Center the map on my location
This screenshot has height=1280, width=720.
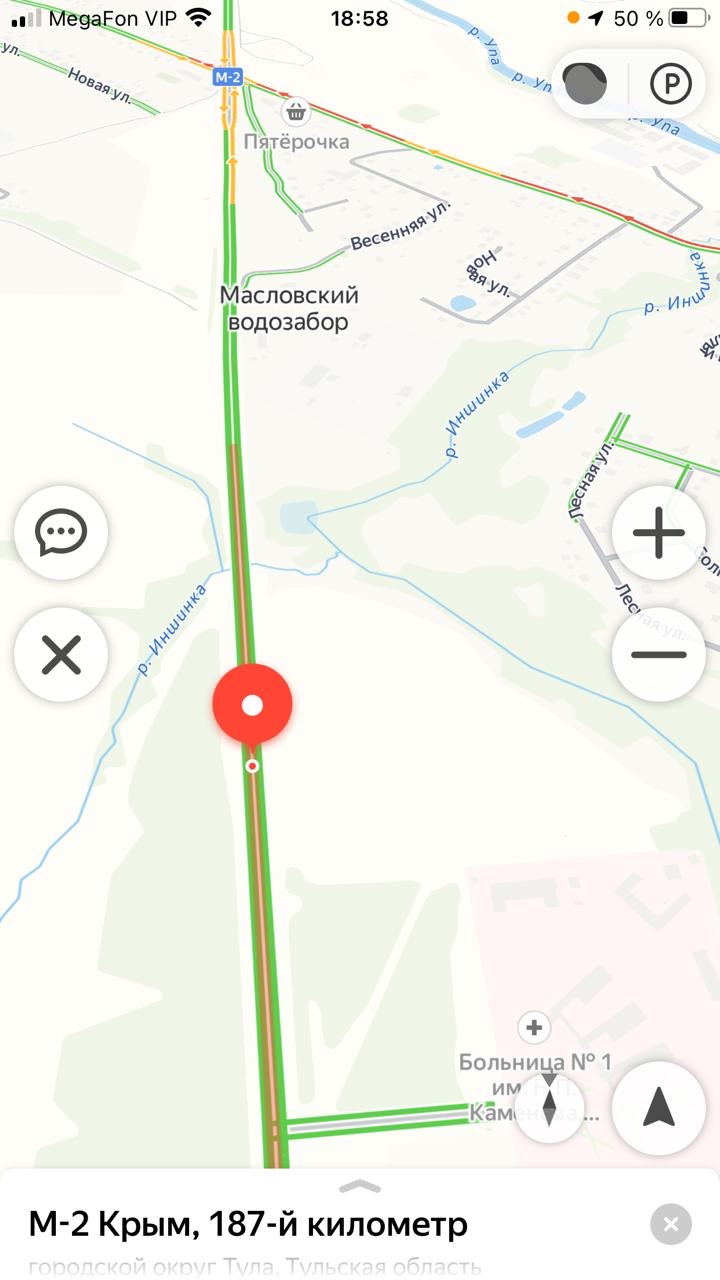point(659,1108)
